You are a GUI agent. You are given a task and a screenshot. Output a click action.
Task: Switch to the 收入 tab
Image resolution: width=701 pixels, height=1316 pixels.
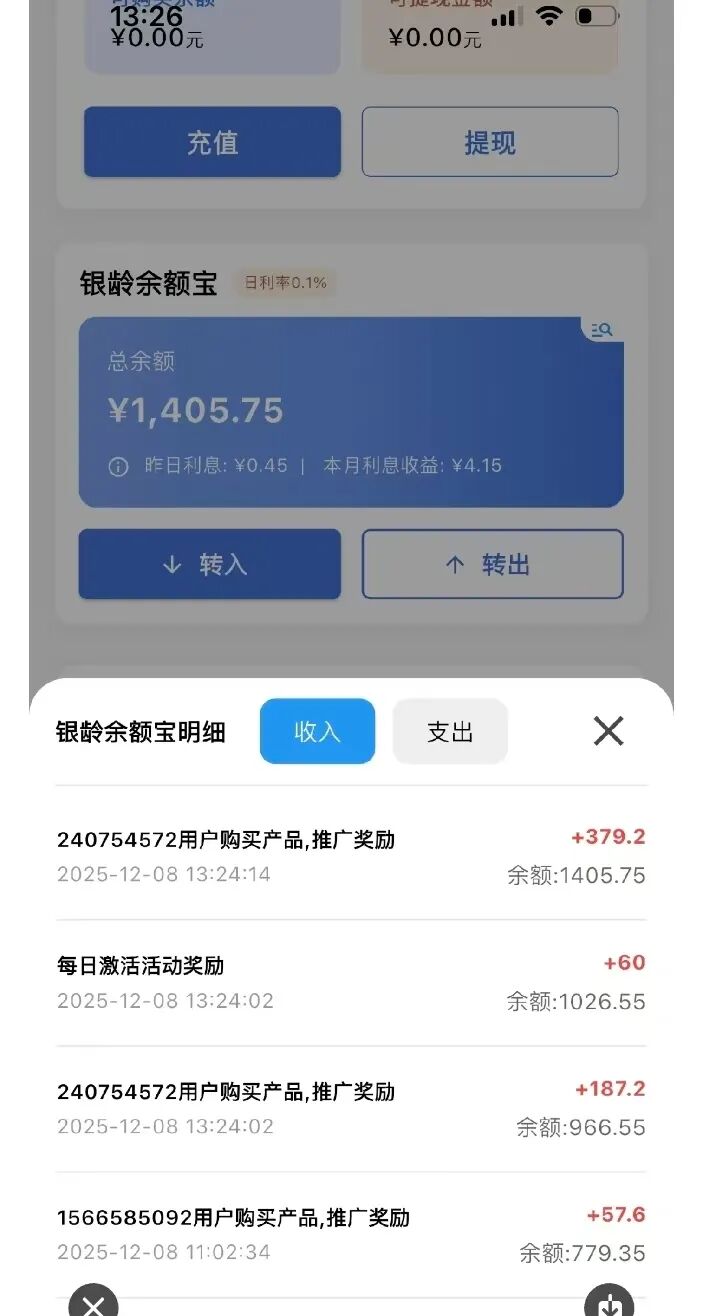click(317, 731)
